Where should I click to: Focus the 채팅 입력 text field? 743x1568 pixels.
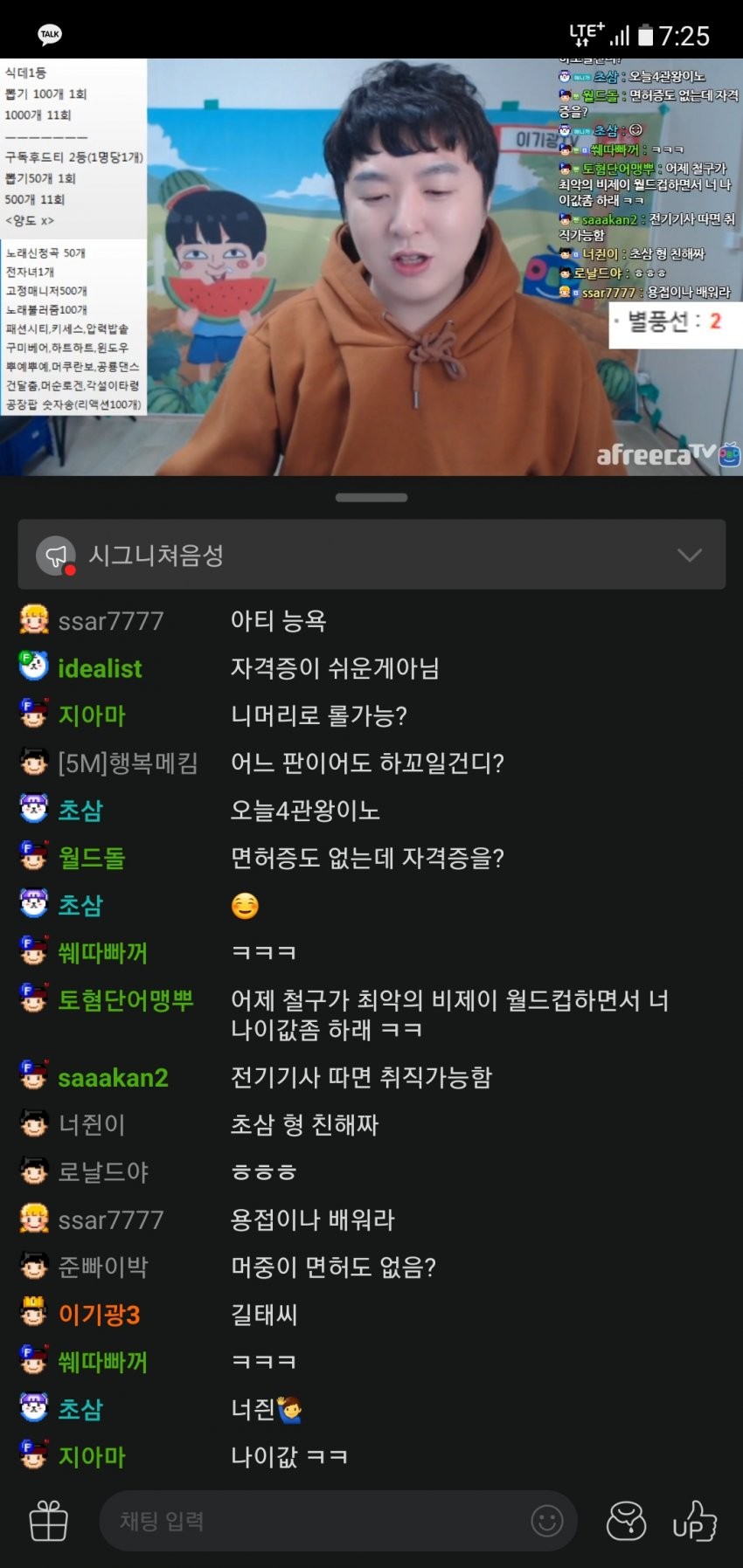pos(315,1521)
